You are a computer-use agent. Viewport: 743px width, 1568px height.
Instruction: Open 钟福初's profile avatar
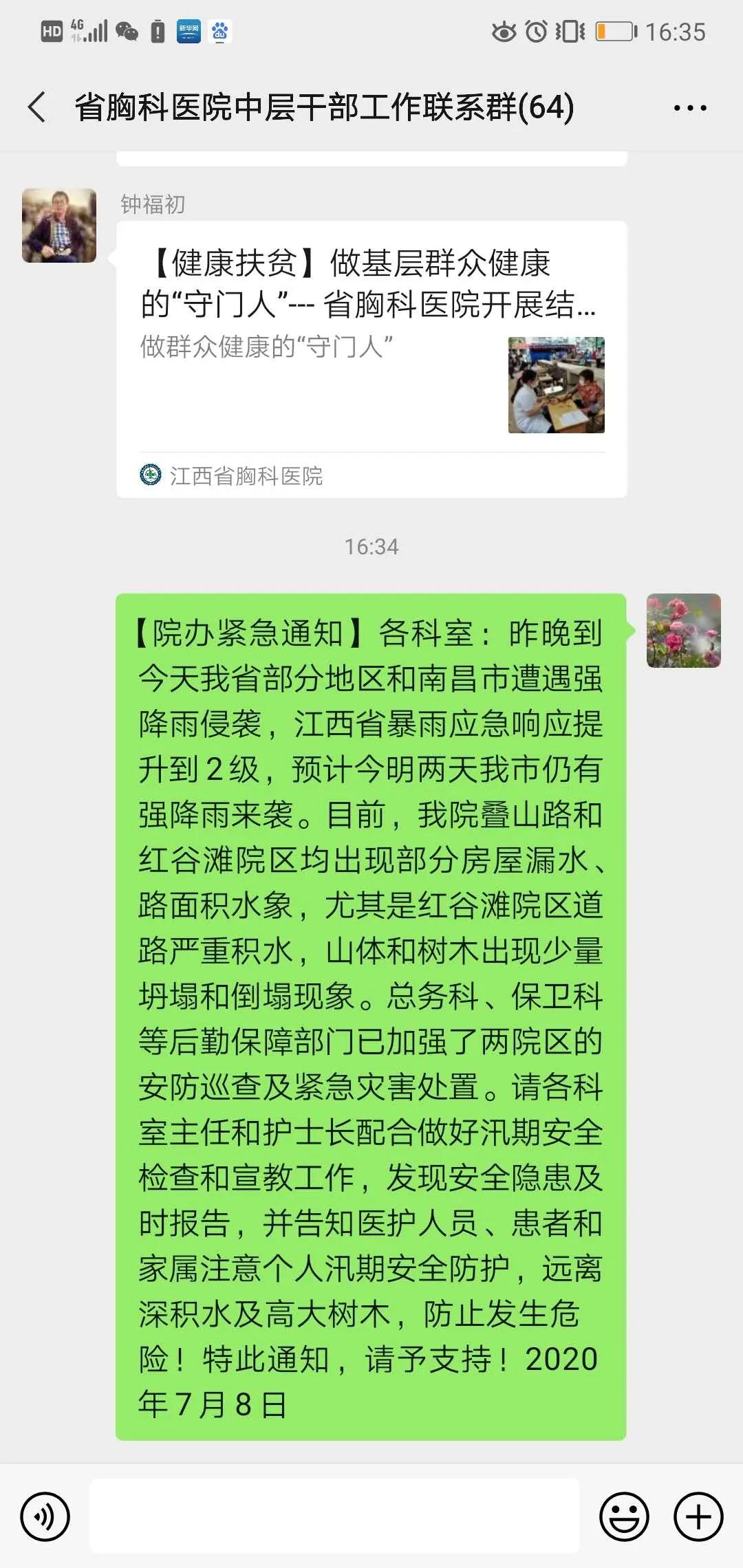pos(59,226)
